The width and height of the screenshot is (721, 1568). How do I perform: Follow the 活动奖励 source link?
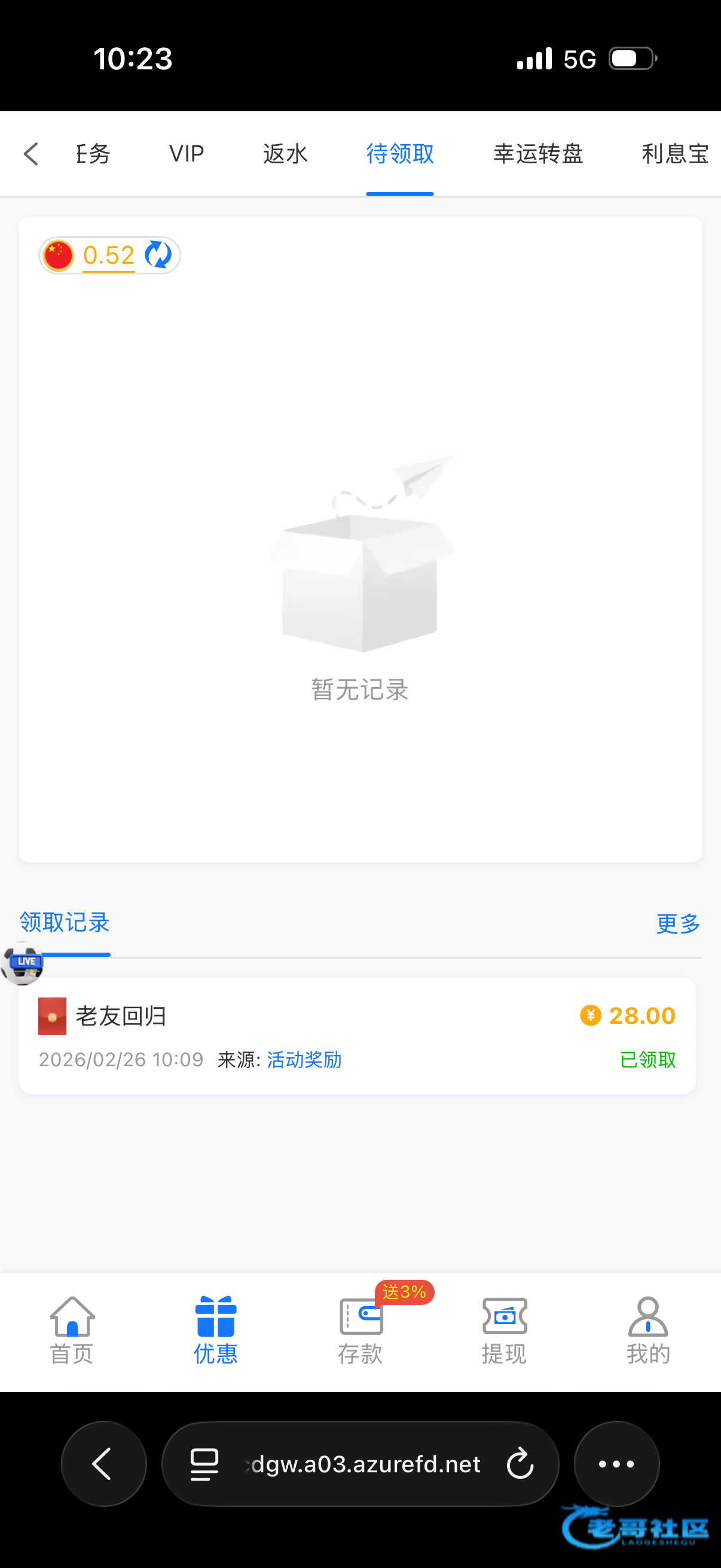coord(304,1060)
